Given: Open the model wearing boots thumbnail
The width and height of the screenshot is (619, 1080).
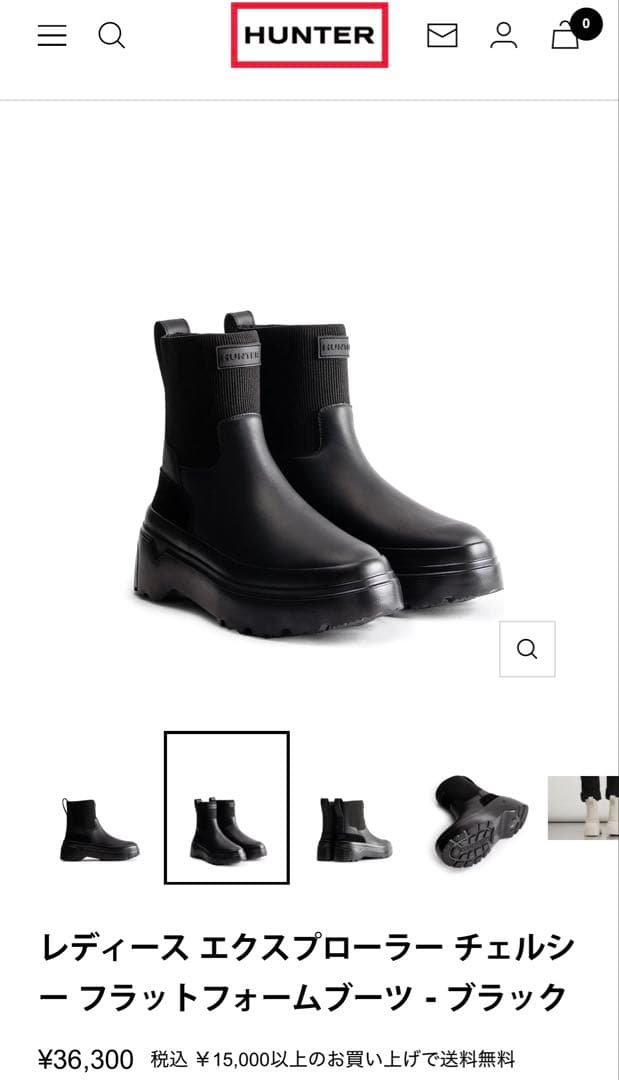Looking at the screenshot, I should [585, 808].
